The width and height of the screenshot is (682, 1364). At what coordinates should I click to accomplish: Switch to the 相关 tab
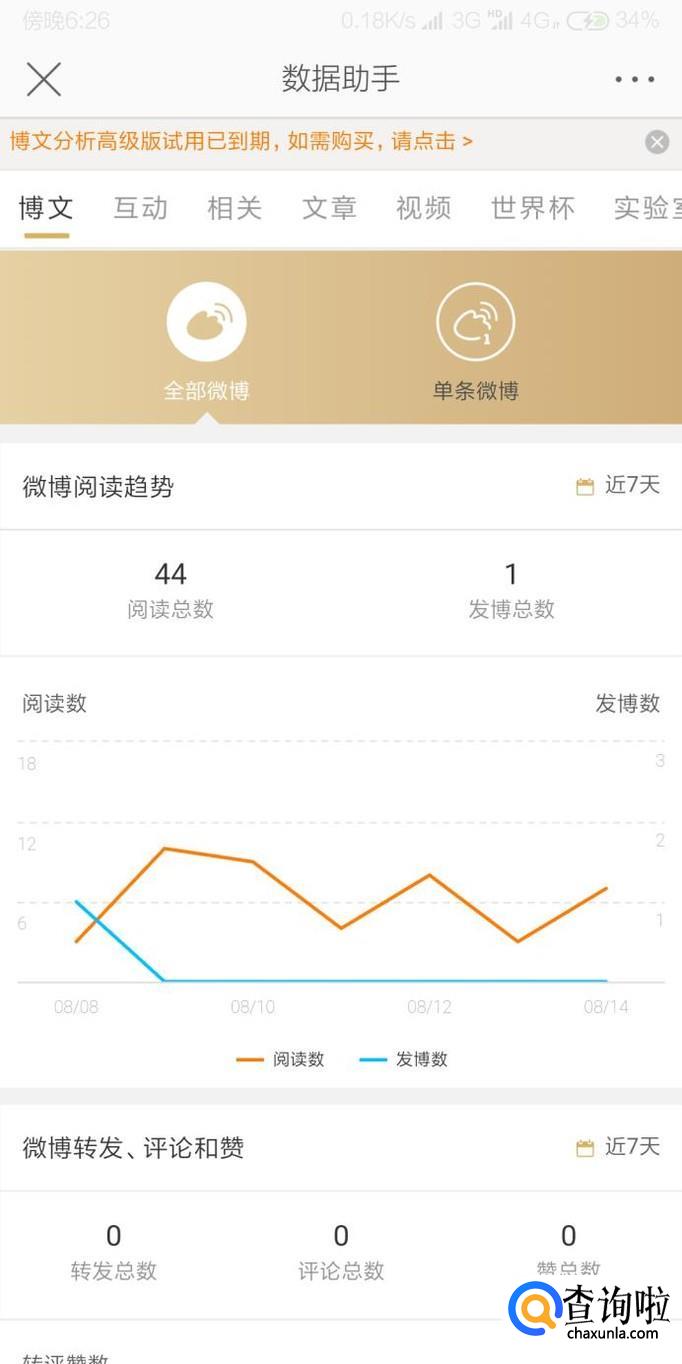click(234, 208)
